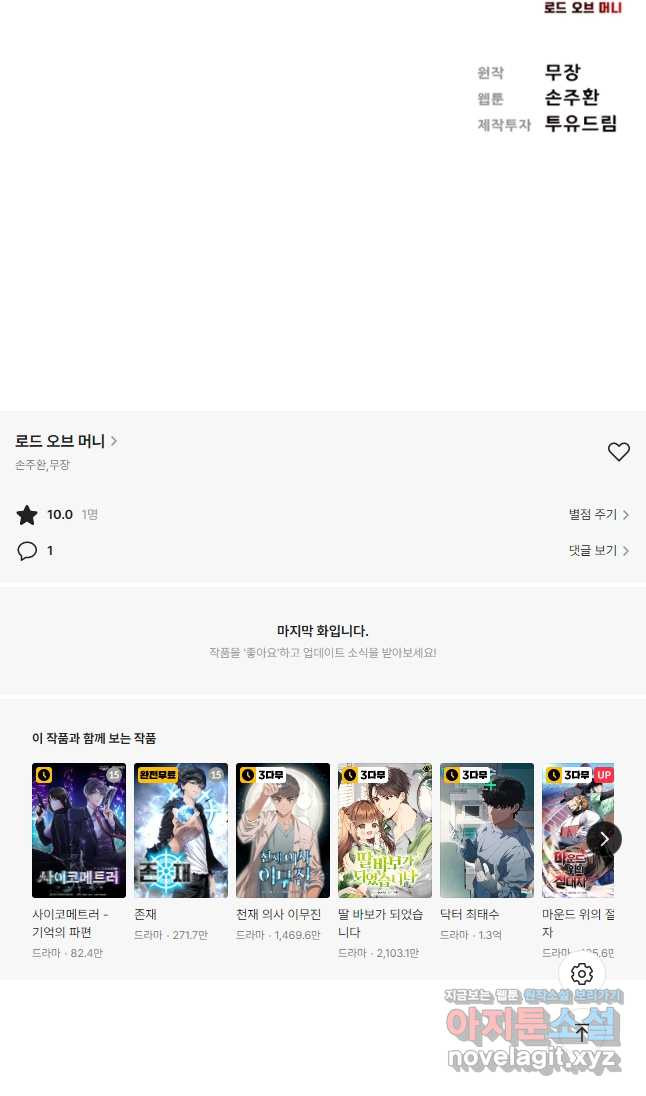Screen dimensions: 646x1096
Task: Open the 존재 webtoon card
Action: point(181,831)
